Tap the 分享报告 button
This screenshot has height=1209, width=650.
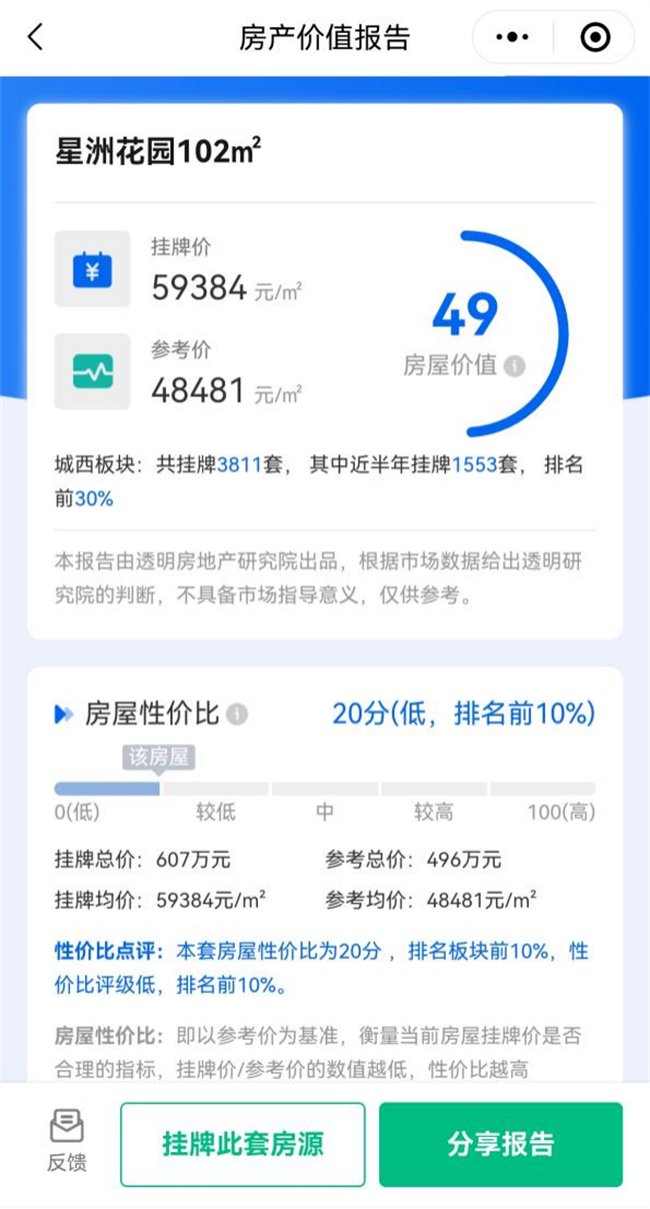click(x=500, y=1144)
